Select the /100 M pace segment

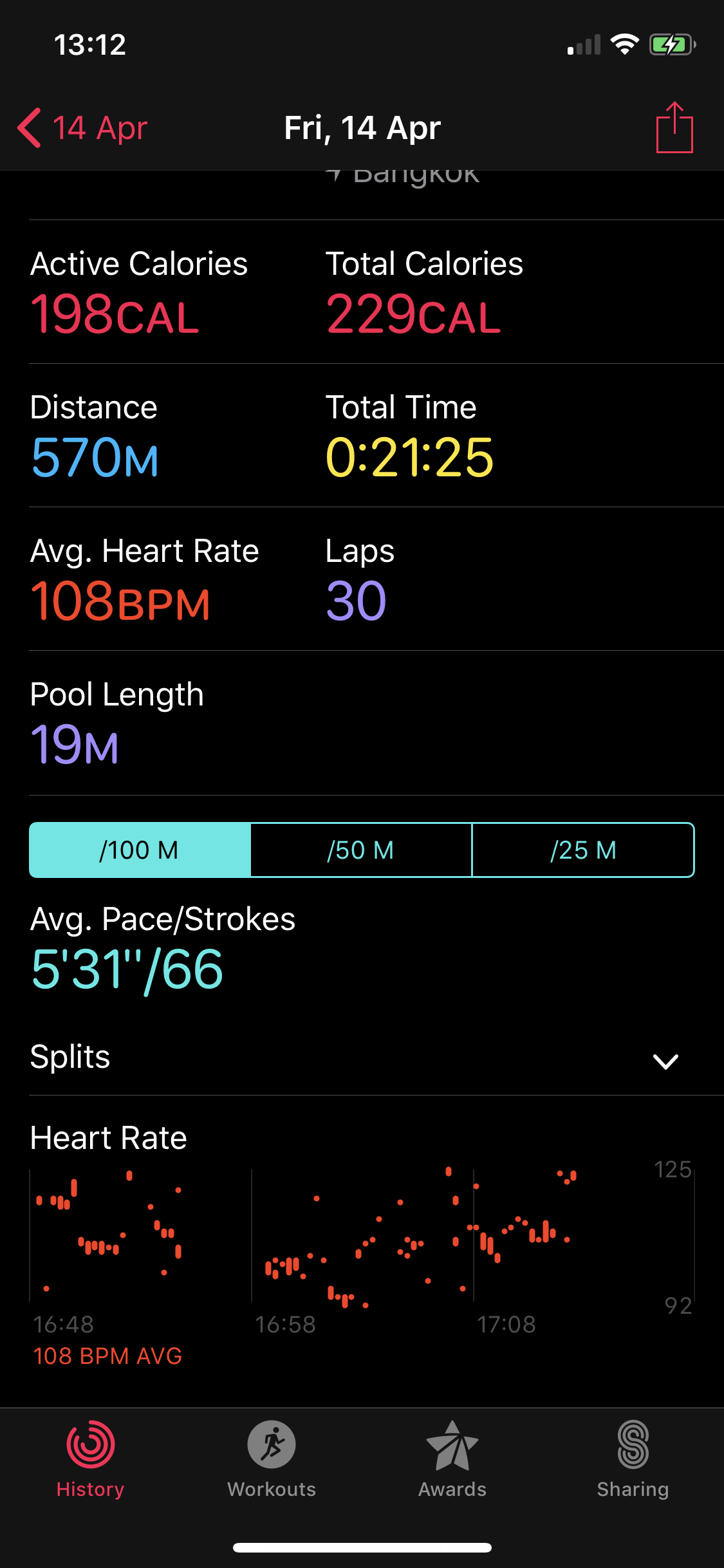coord(140,850)
